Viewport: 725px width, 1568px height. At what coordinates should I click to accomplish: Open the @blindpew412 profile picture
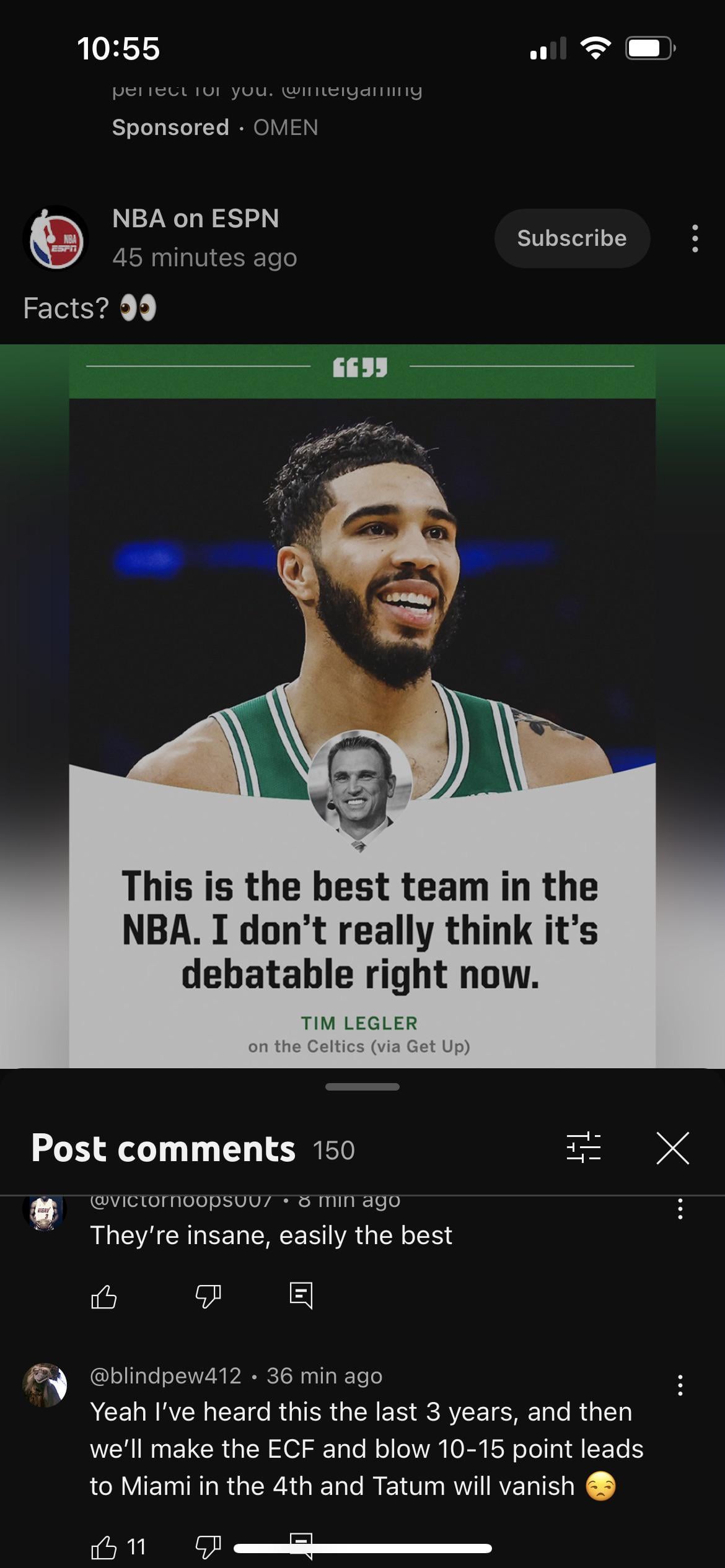(x=45, y=1385)
